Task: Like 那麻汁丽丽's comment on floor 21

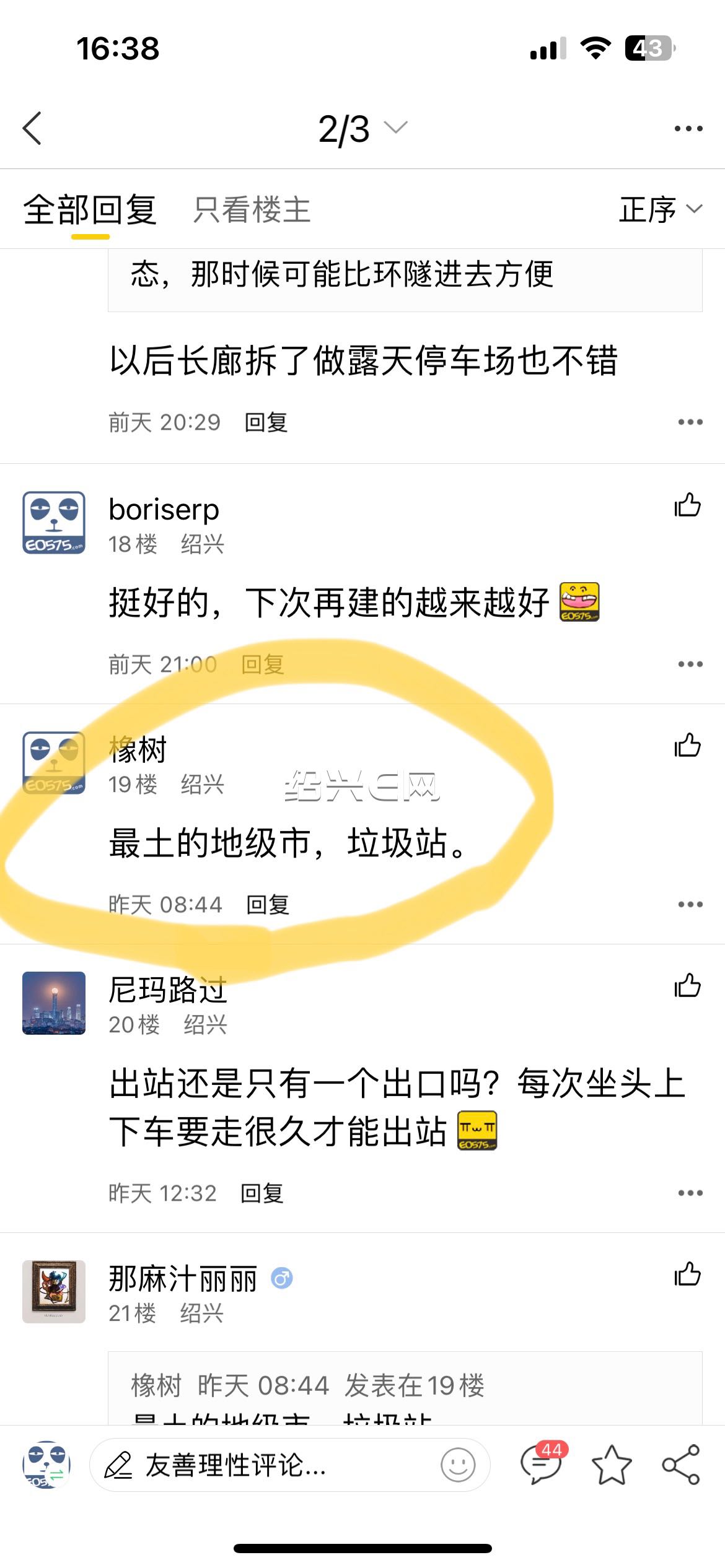Action: (687, 1274)
